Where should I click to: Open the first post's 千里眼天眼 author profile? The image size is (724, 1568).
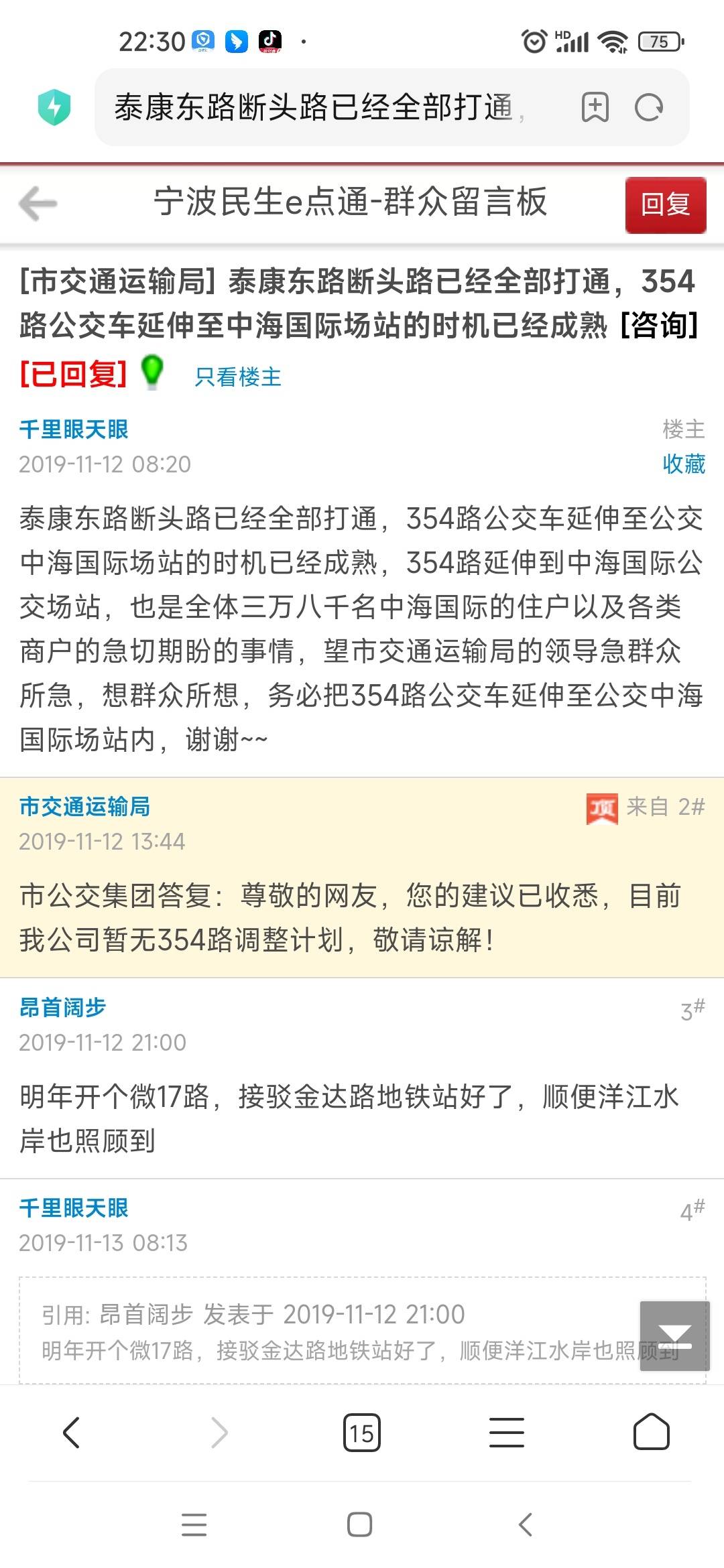coord(74,430)
